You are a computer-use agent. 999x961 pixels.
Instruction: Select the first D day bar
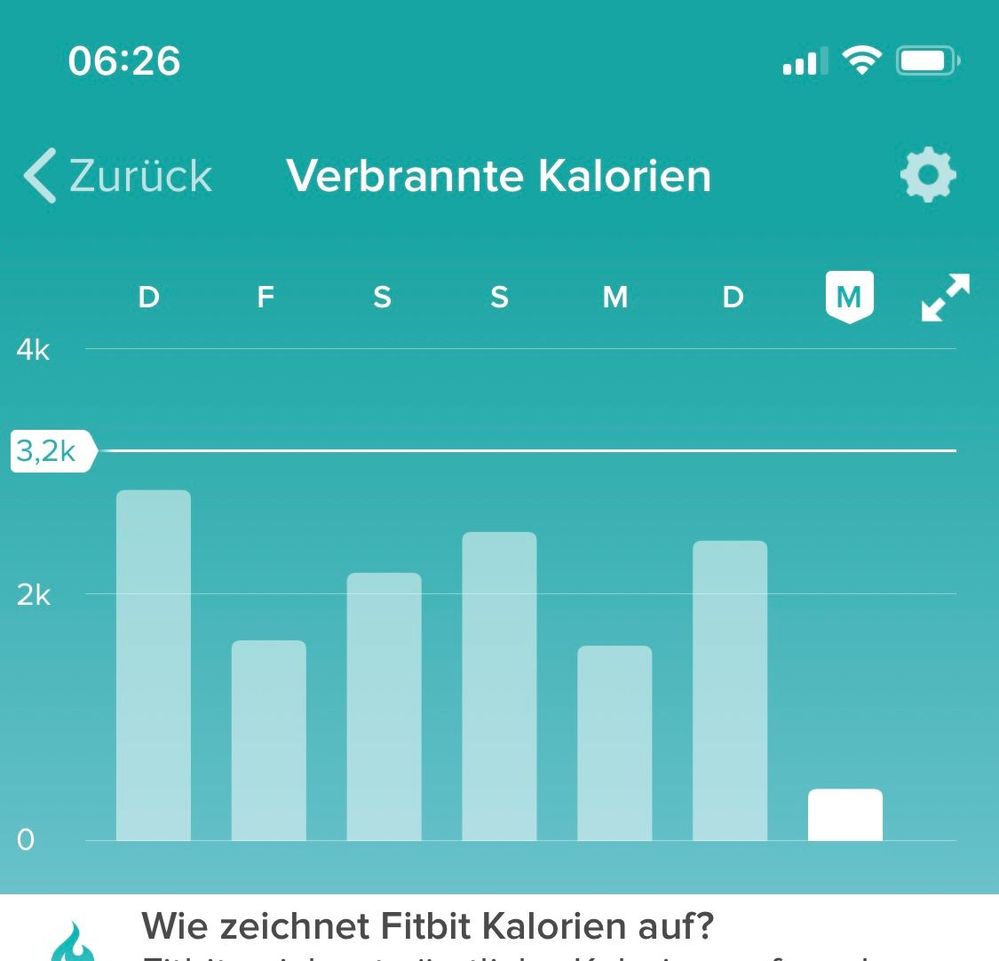[153, 665]
